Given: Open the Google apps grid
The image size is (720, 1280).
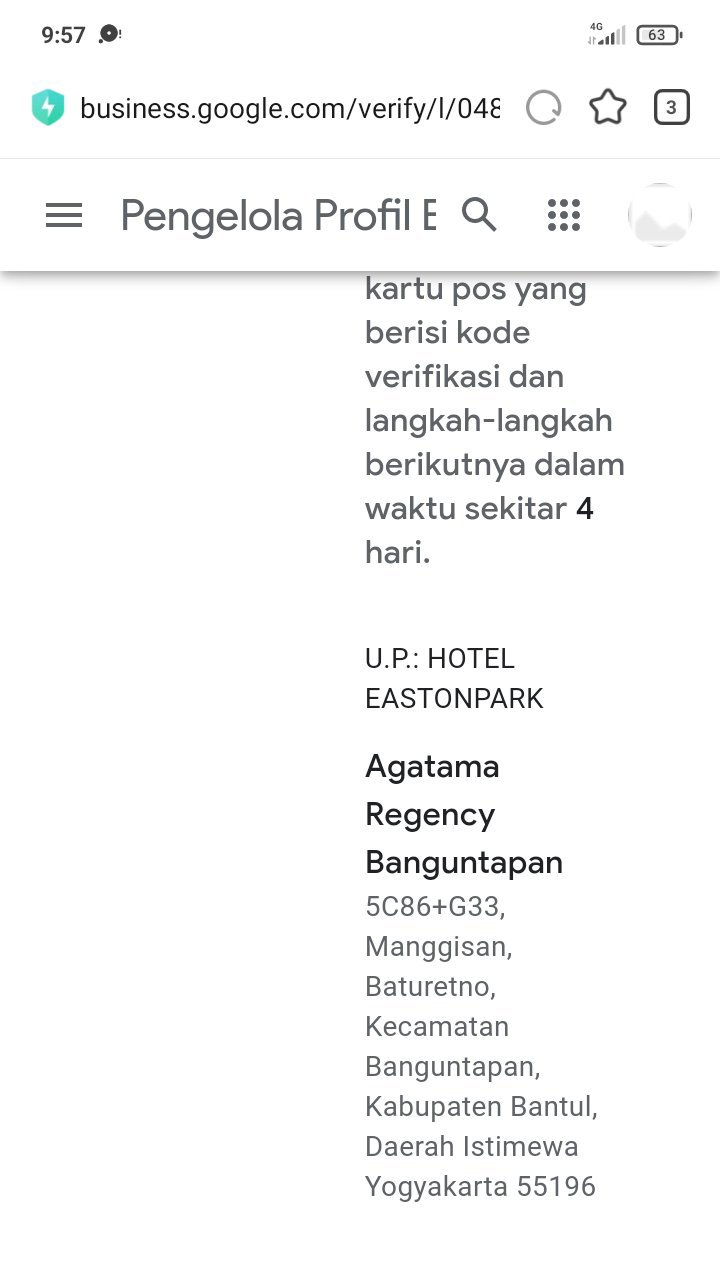Looking at the screenshot, I should 564,215.
